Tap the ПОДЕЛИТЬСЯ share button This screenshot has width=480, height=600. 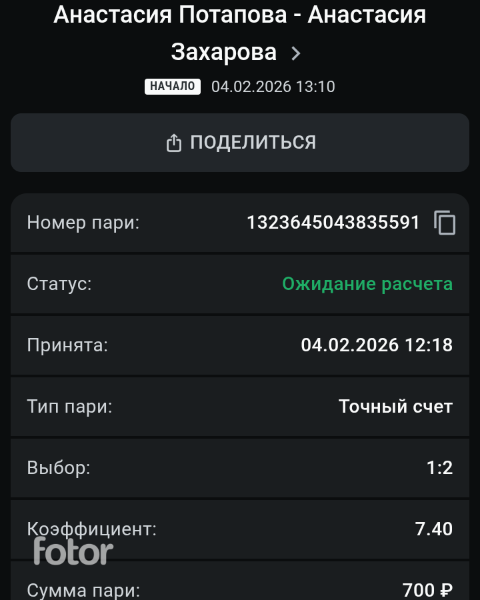tap(240, 142)
